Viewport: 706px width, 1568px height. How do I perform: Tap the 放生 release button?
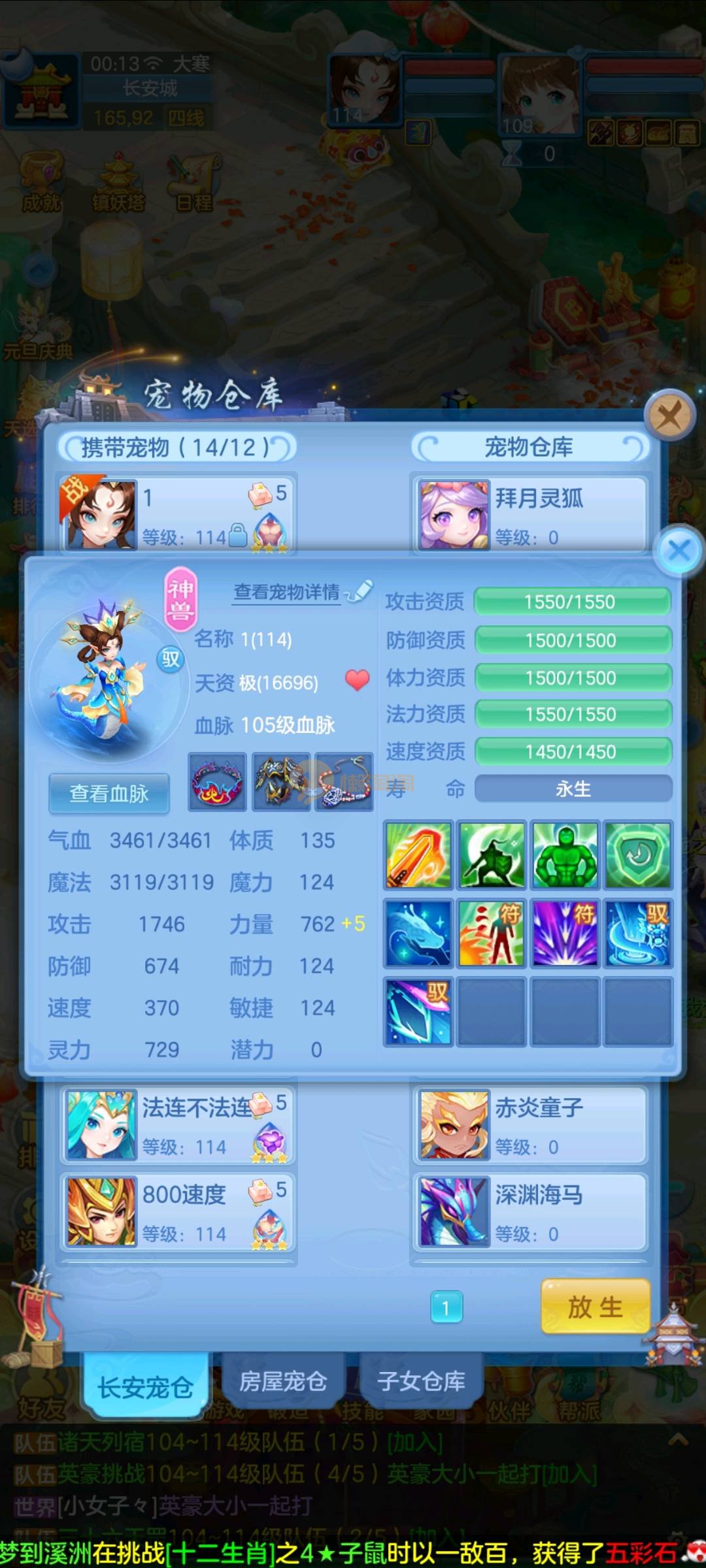point(595,1307)
